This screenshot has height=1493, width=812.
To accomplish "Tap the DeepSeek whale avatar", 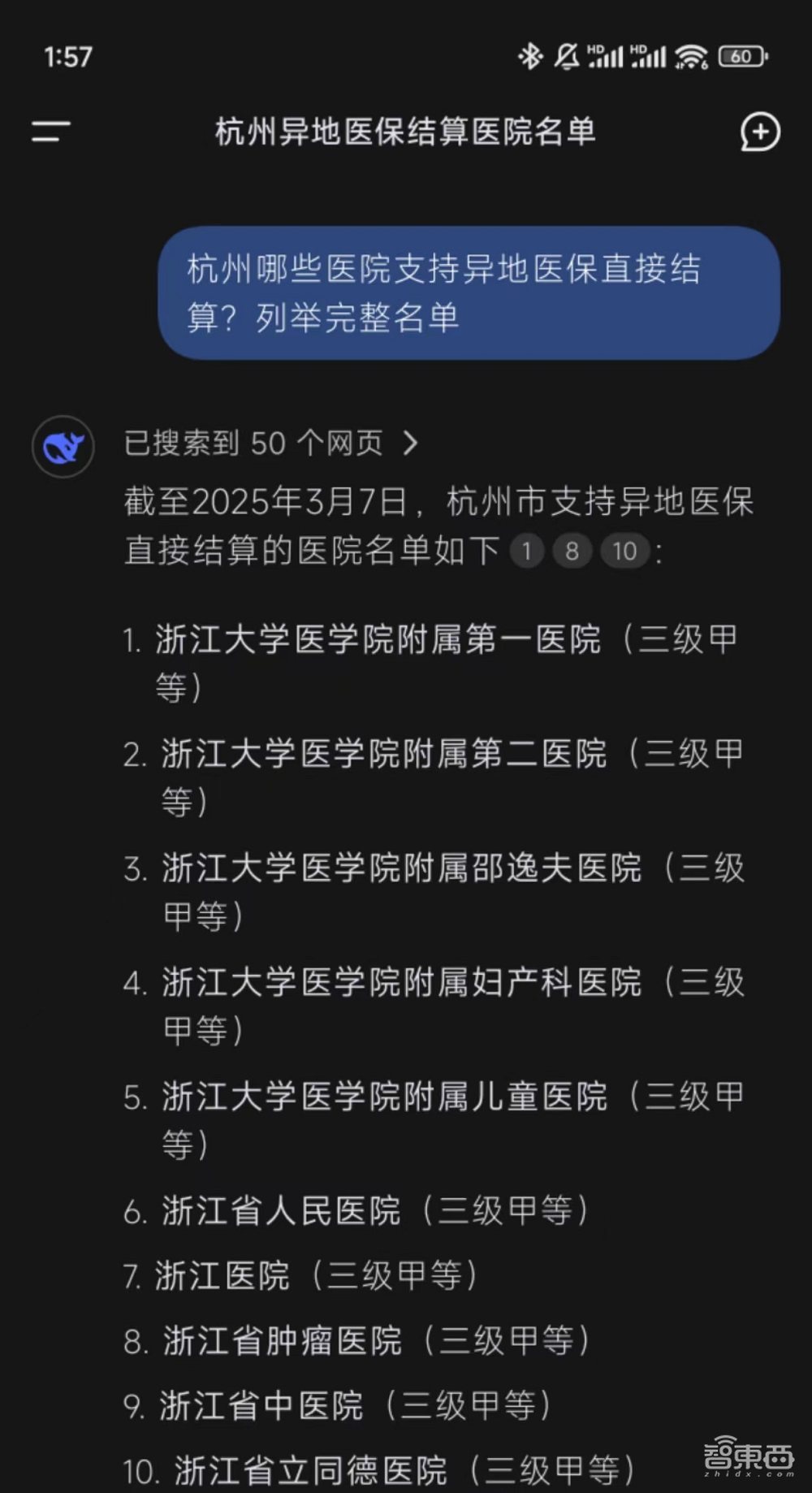I will click(x=63, y=444).
